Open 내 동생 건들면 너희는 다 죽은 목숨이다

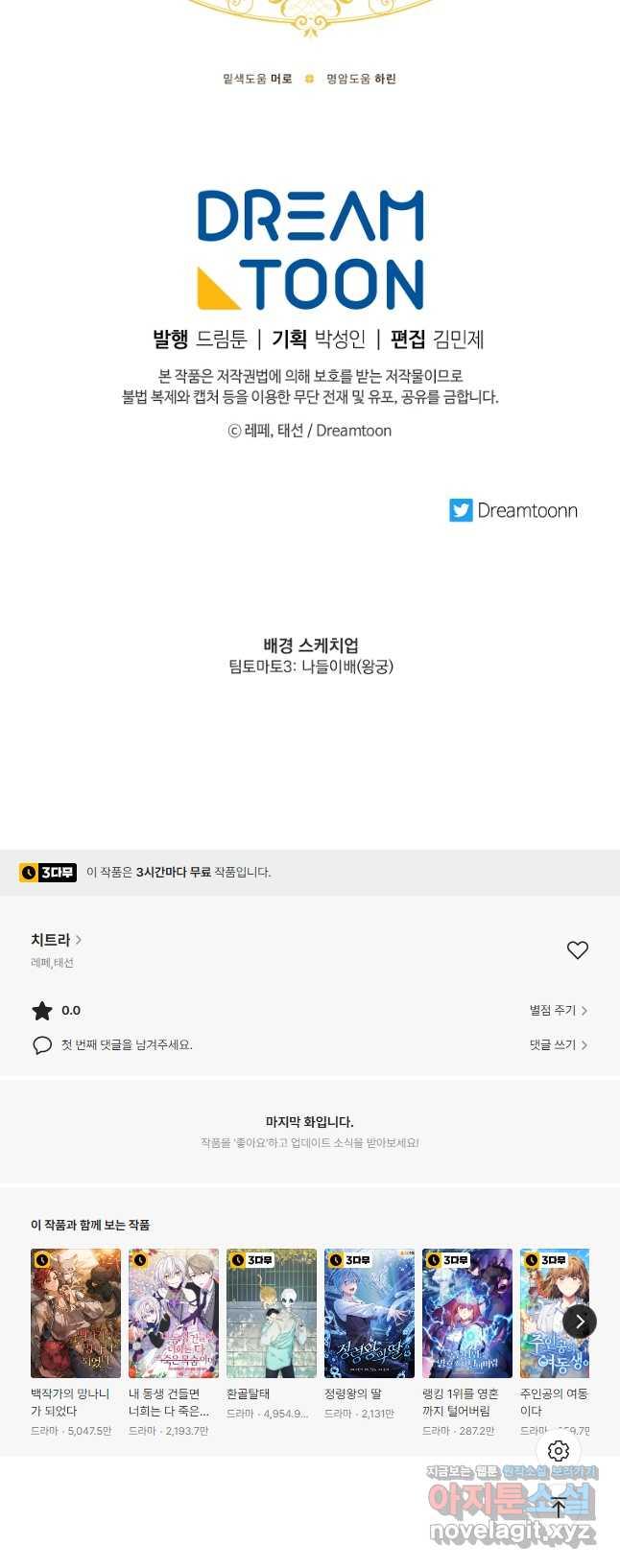tap(174, 1313)
